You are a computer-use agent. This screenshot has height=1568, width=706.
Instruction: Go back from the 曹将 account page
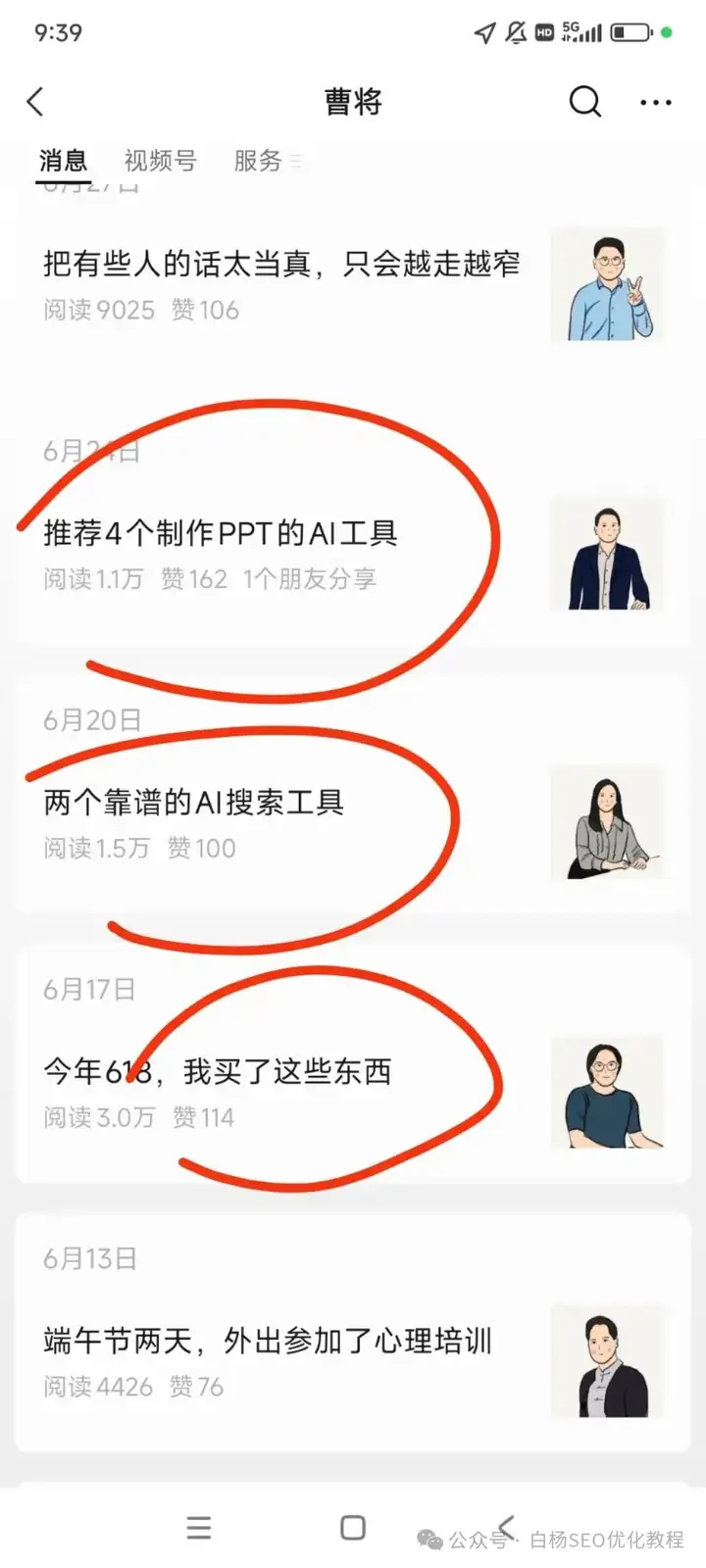(x=36, y=102)
